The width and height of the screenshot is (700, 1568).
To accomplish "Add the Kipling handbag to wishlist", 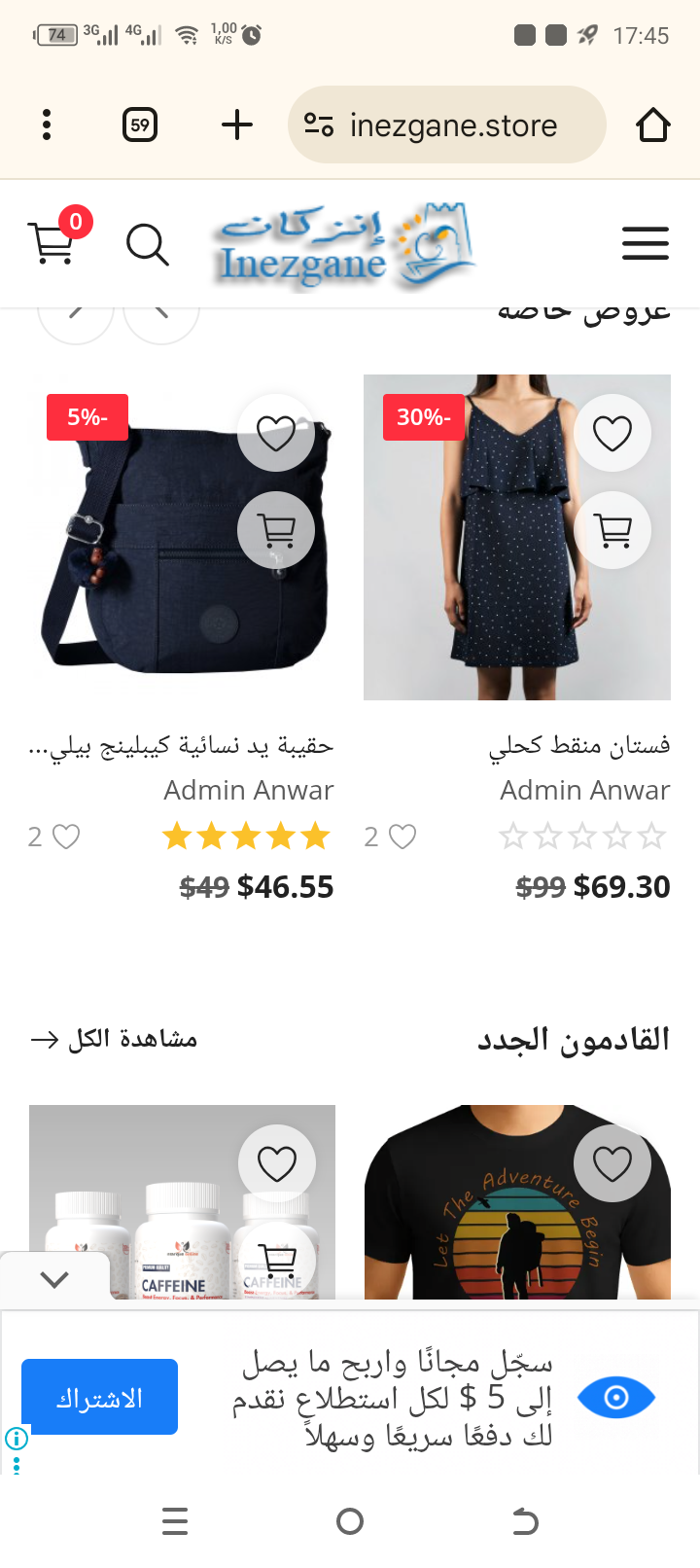I will (x=276, y=433).
